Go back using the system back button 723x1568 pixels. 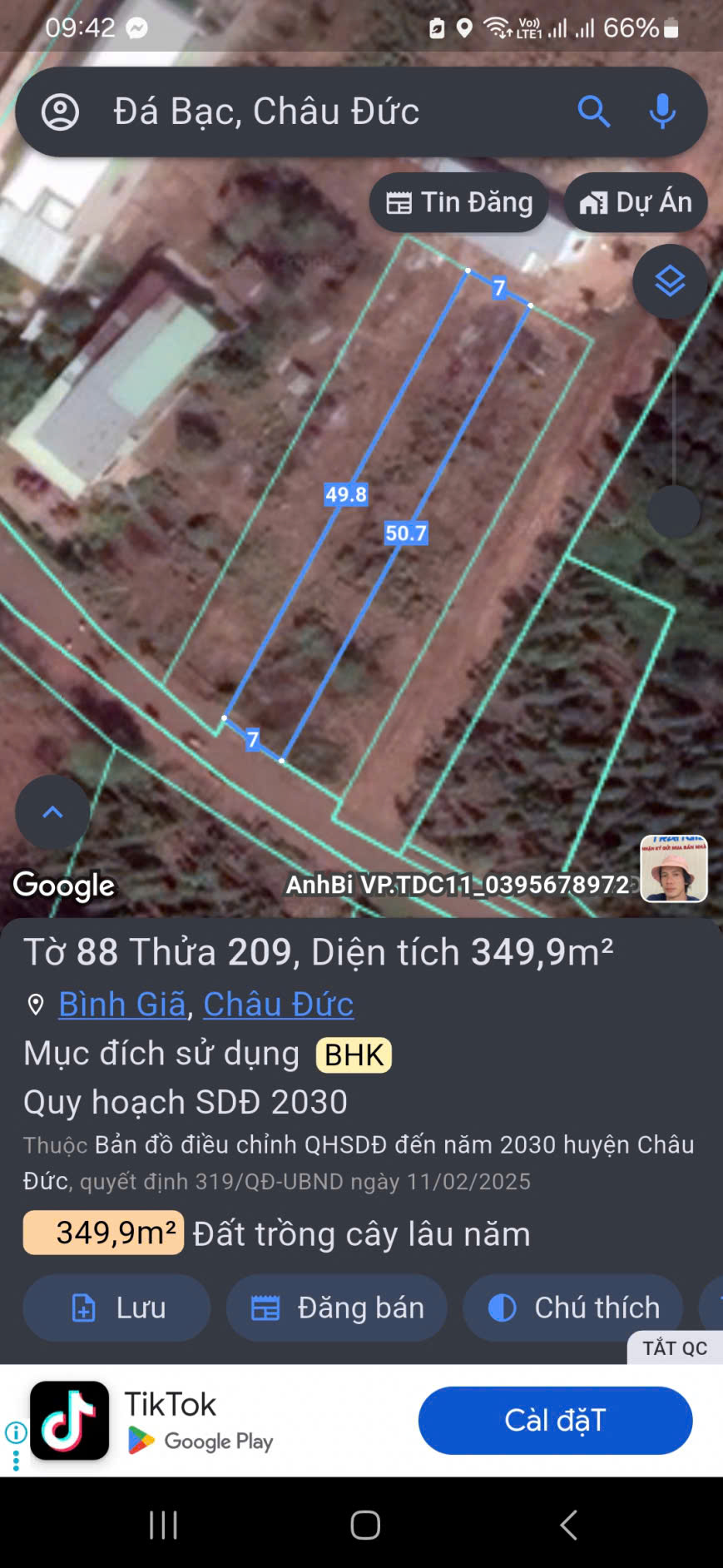pyautogui.click(x=568, y=1525)
